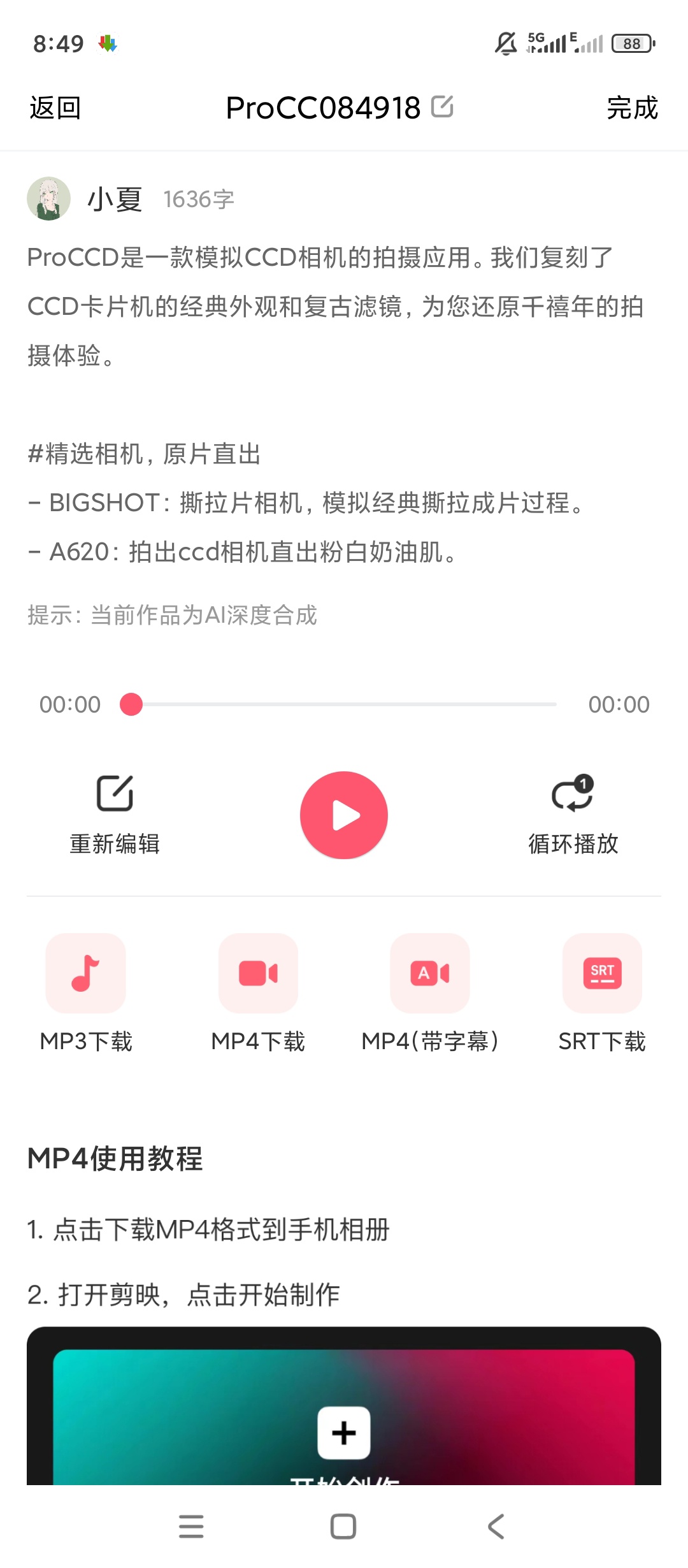This screenshot has height=1568, width=688.
Task: Tap 完成 to finish
Action: (632, 108)
